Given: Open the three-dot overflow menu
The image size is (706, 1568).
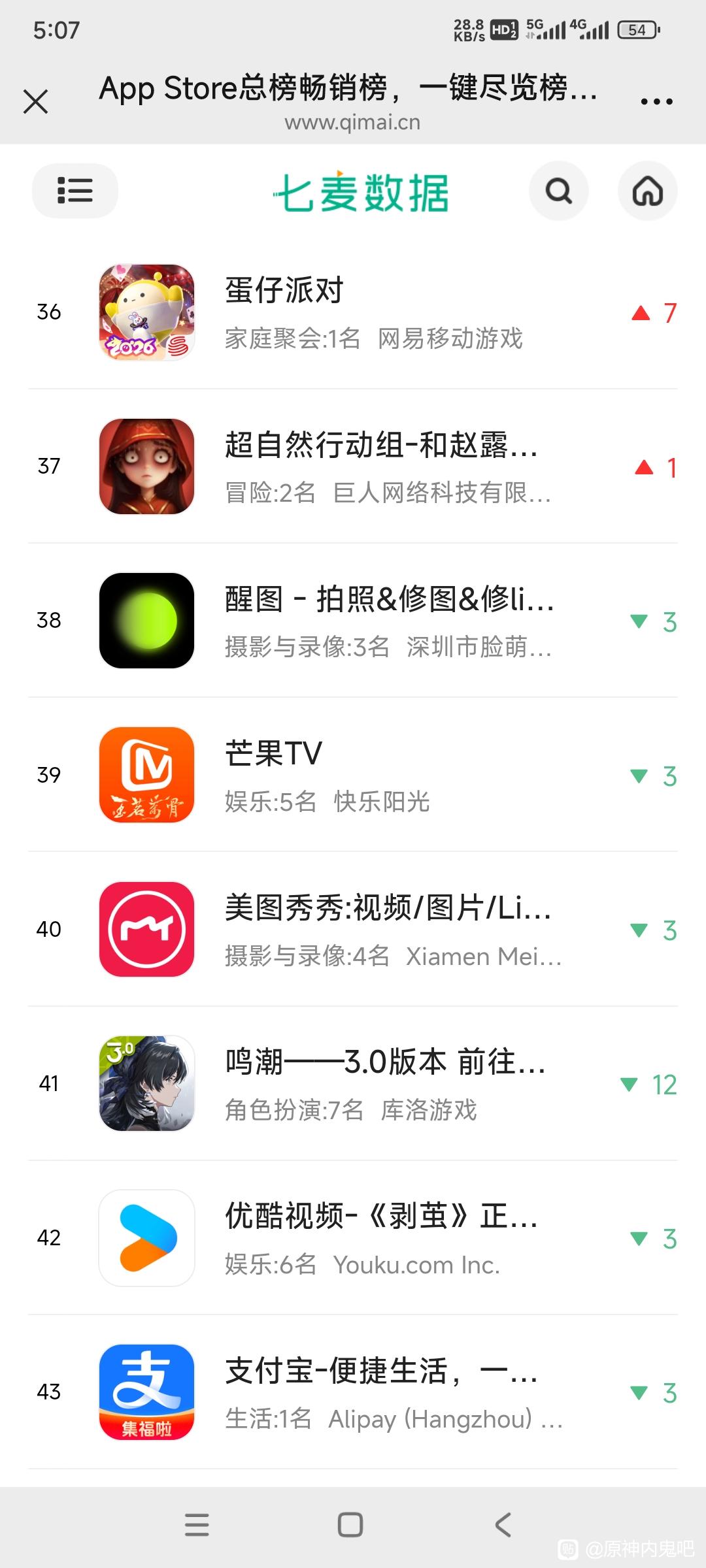Looking at the screenshot, I should tap(656, 102).
